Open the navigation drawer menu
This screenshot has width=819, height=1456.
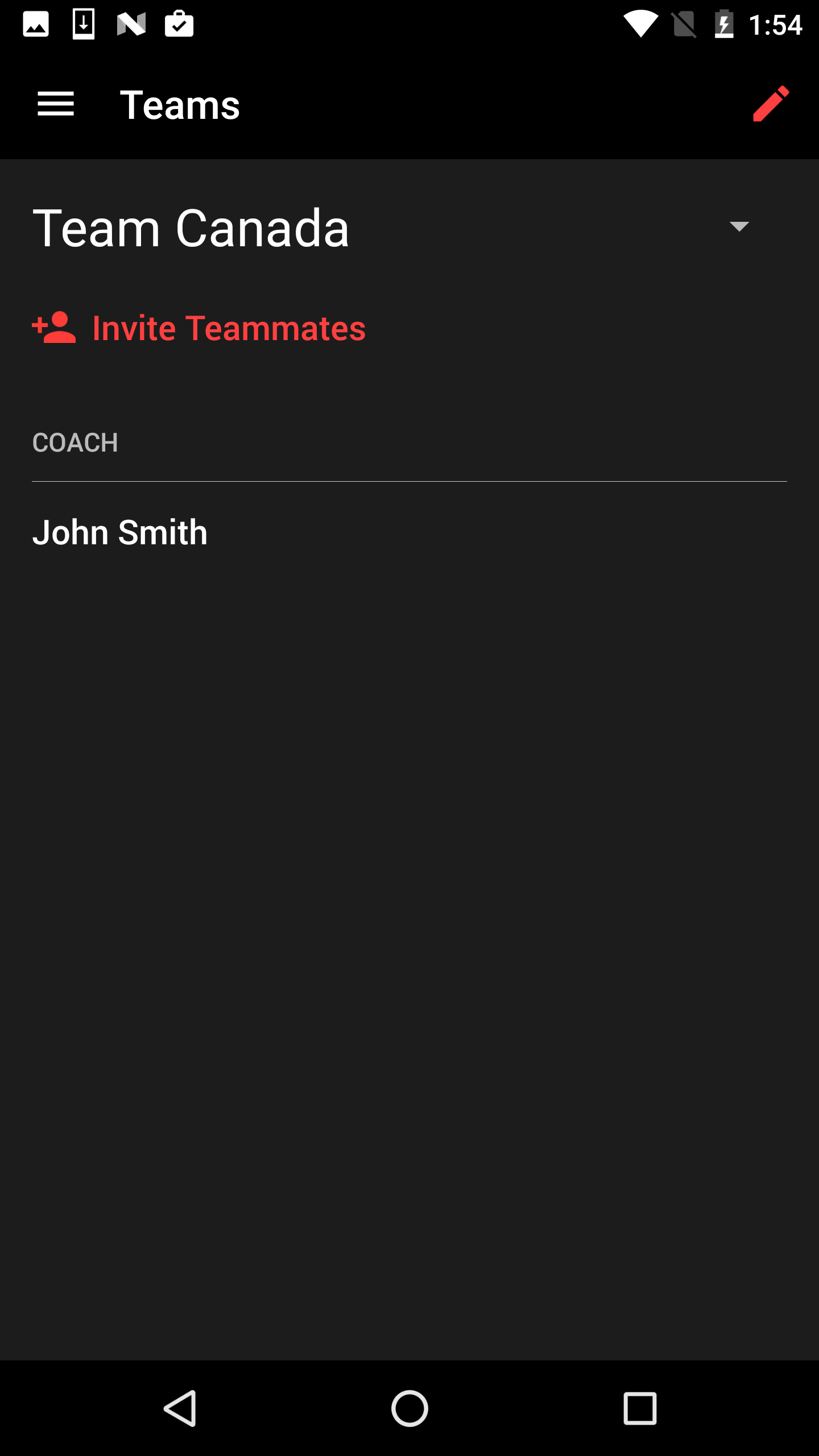(56, 105)
